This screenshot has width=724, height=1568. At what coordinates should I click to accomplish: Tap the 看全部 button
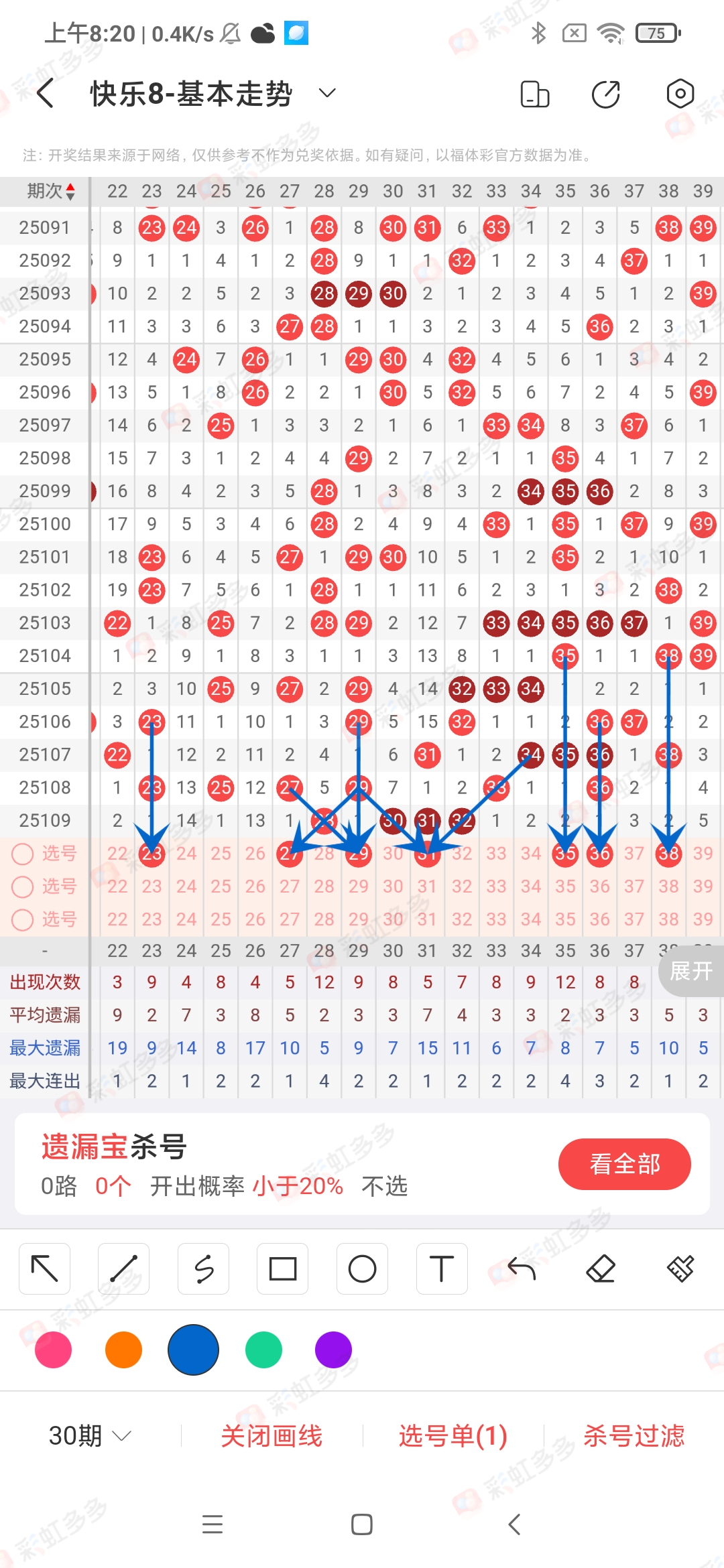click(x=625, y=1164)
